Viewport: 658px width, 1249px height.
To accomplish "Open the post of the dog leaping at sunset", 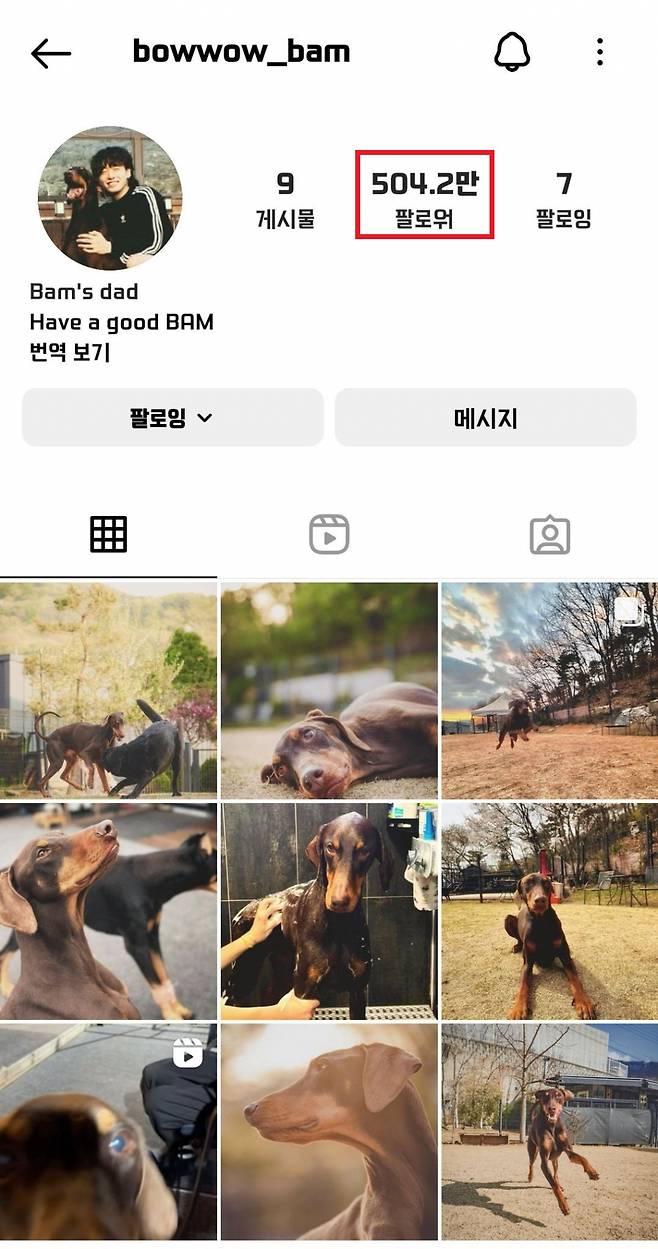I will pyautogui.click(x=549, y=691).
